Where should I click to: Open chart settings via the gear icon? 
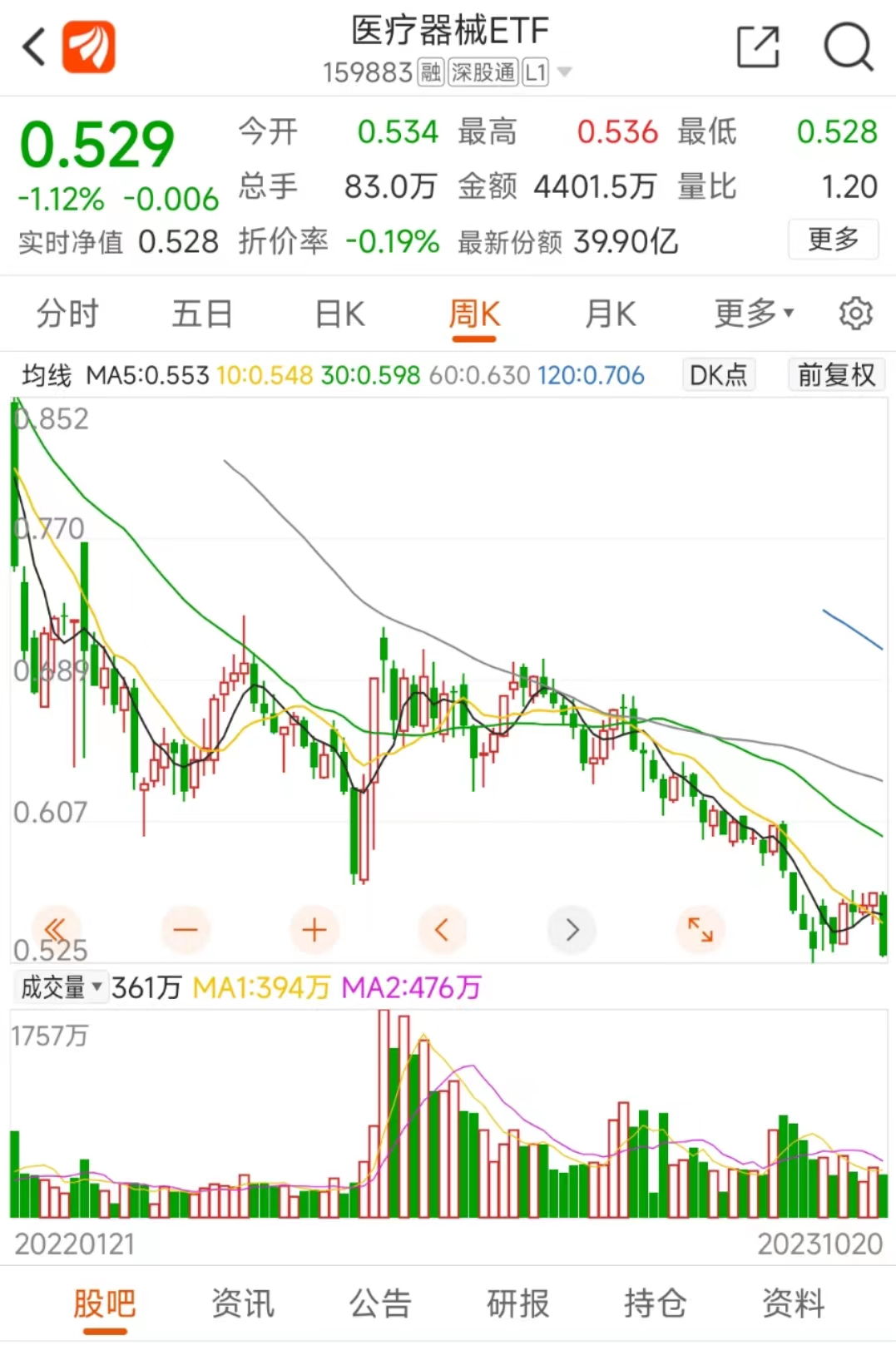(x=855, y=314)
